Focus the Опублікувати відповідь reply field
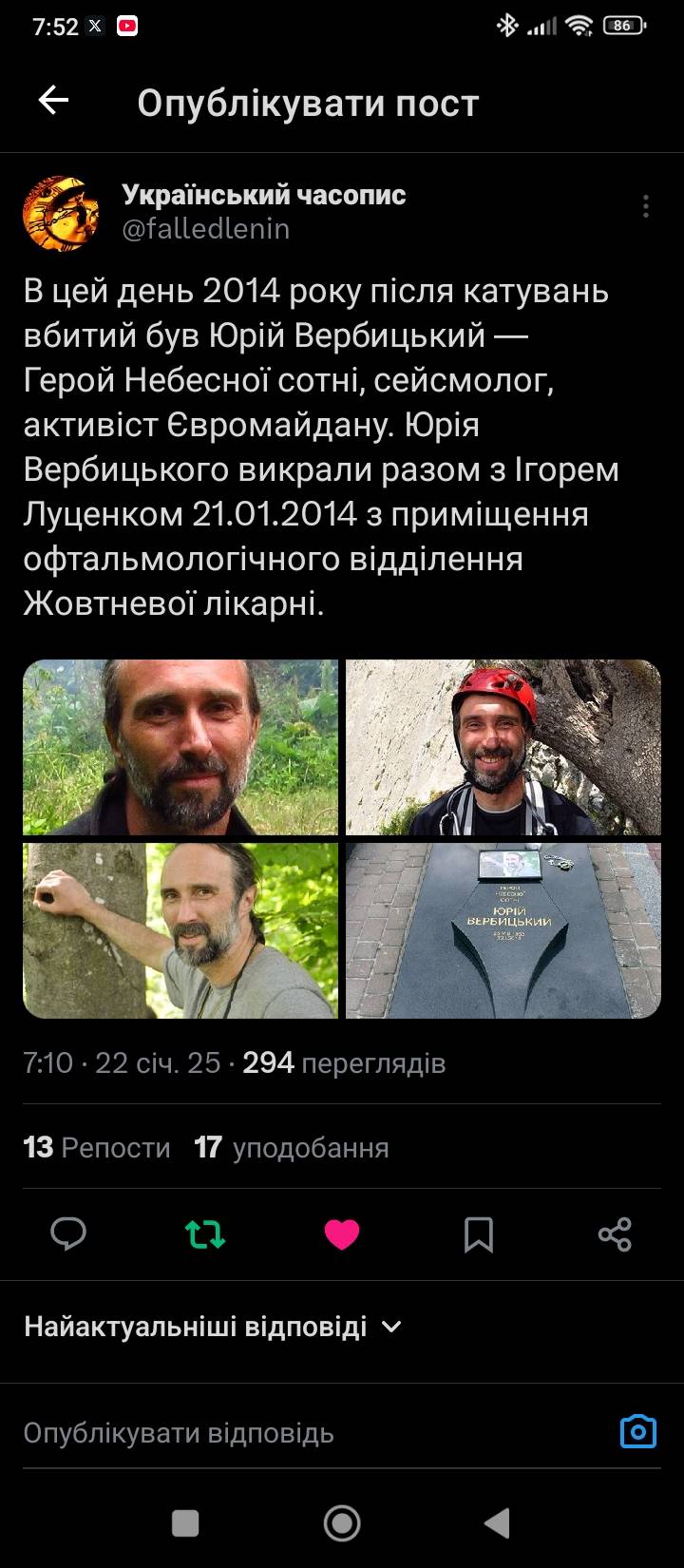684x1568 pixels. click(x=285, y=1432)
